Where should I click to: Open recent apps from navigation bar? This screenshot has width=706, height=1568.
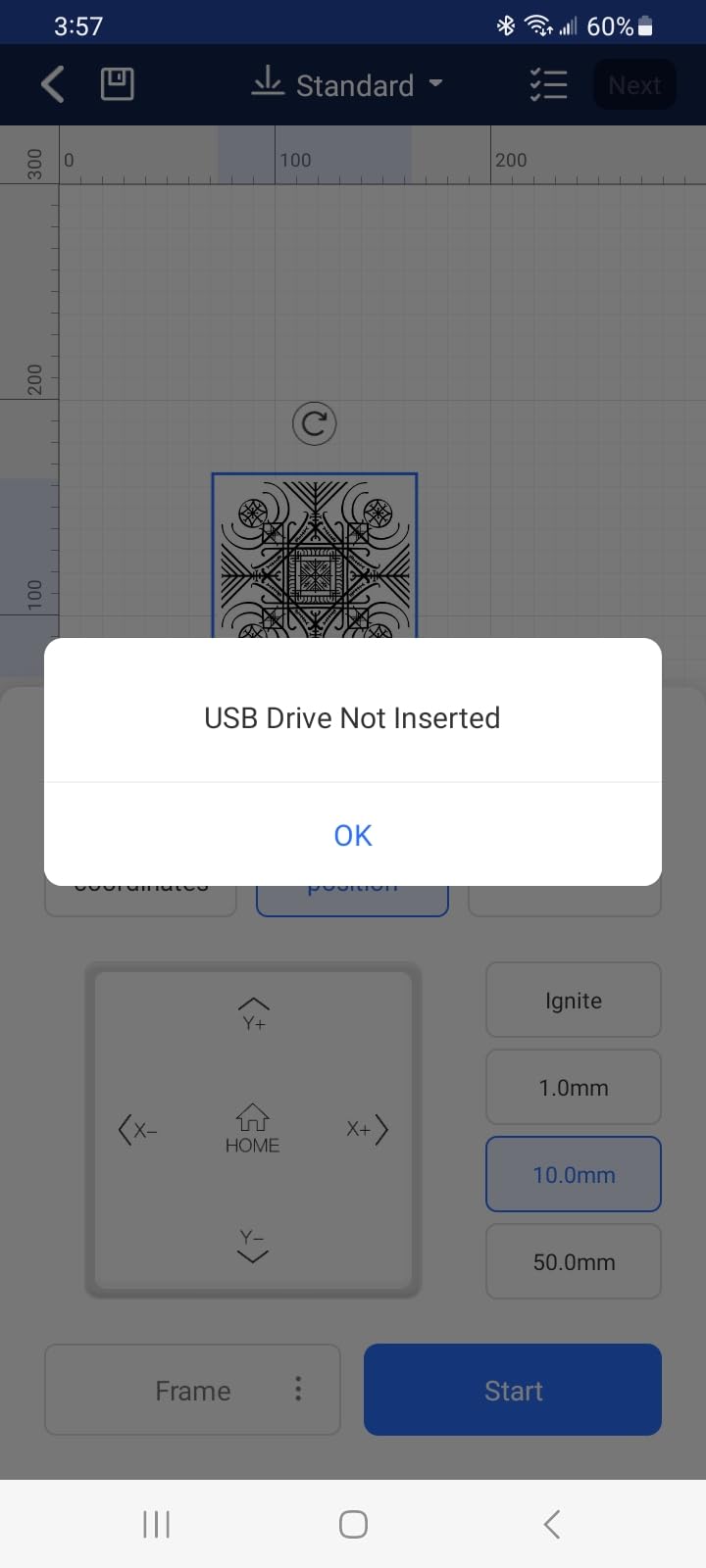tap(157, 1524)
